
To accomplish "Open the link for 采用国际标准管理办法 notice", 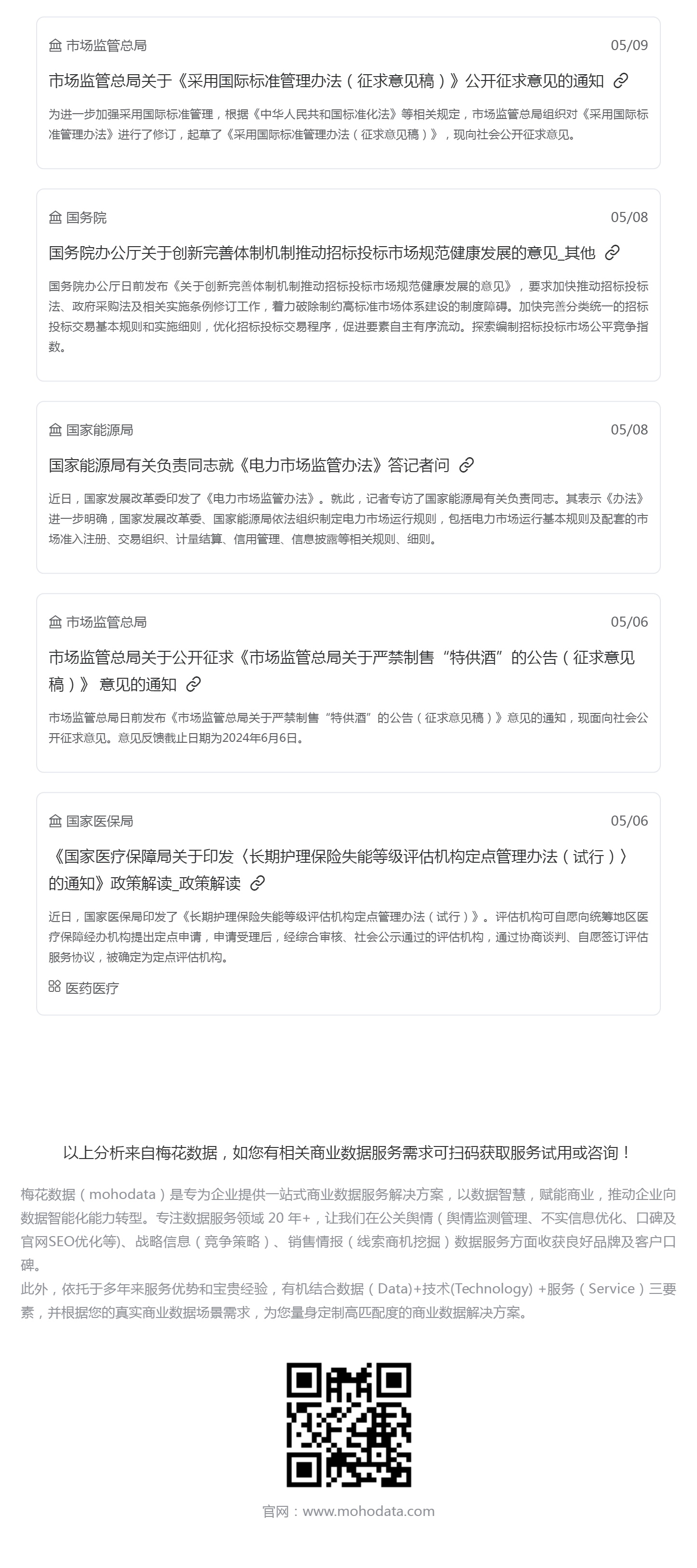I will (620, 80).
